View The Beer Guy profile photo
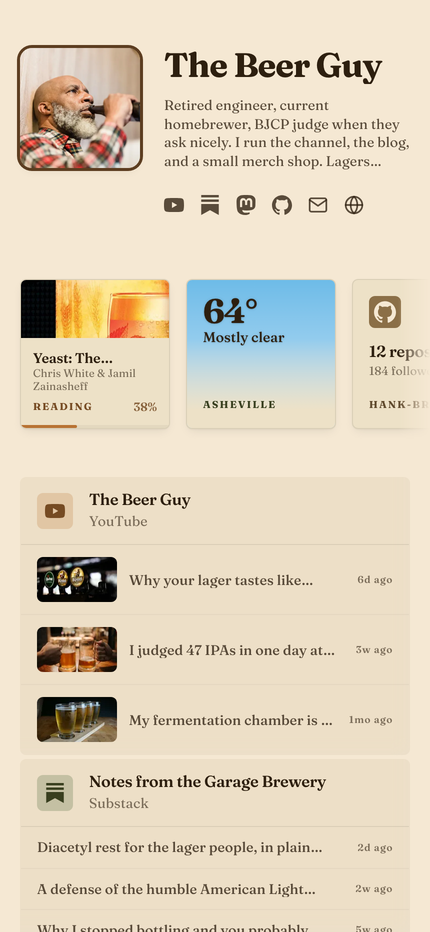The height and width of the screenshot is (932, 430). [x=80, y=108]
